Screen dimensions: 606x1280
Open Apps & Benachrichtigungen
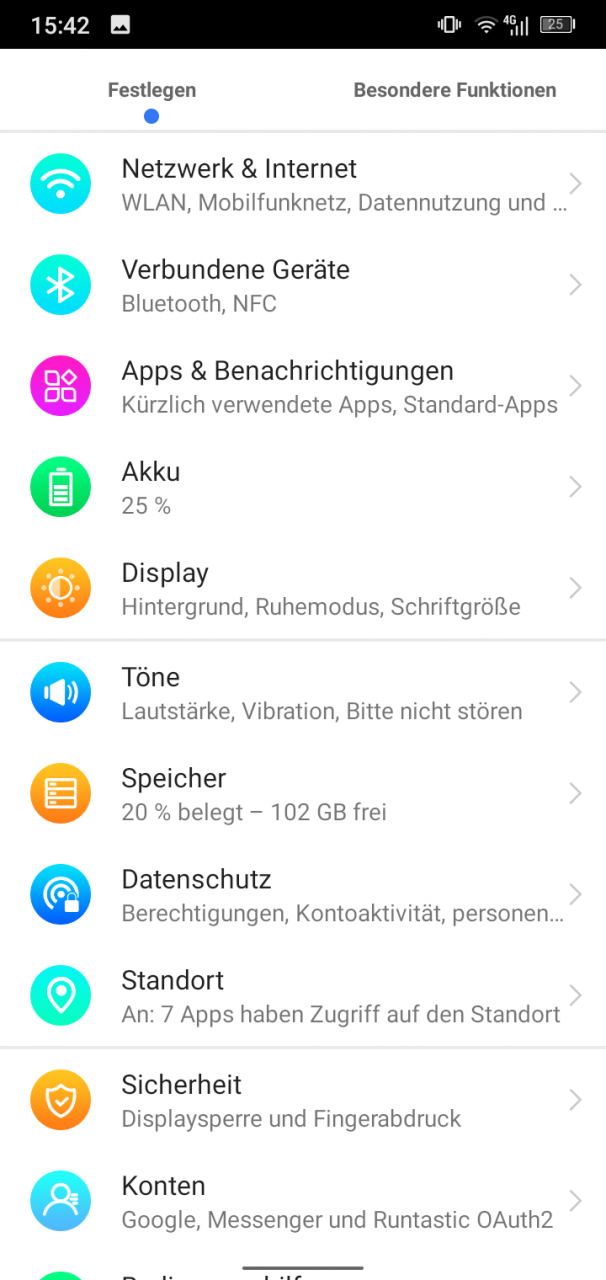point(303,386)
